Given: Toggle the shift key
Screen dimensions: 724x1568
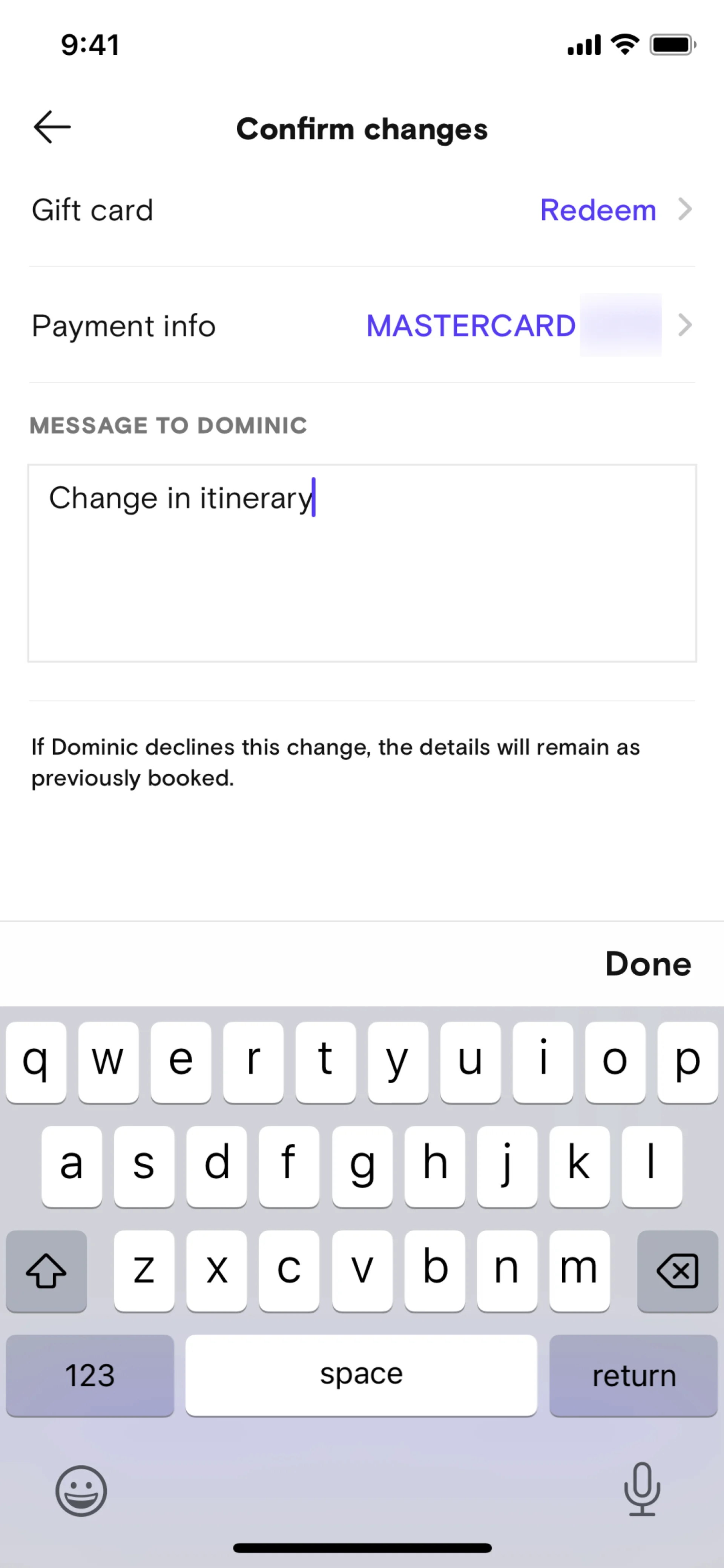Looking at the screenshot, I should (x=46, y=1271).
